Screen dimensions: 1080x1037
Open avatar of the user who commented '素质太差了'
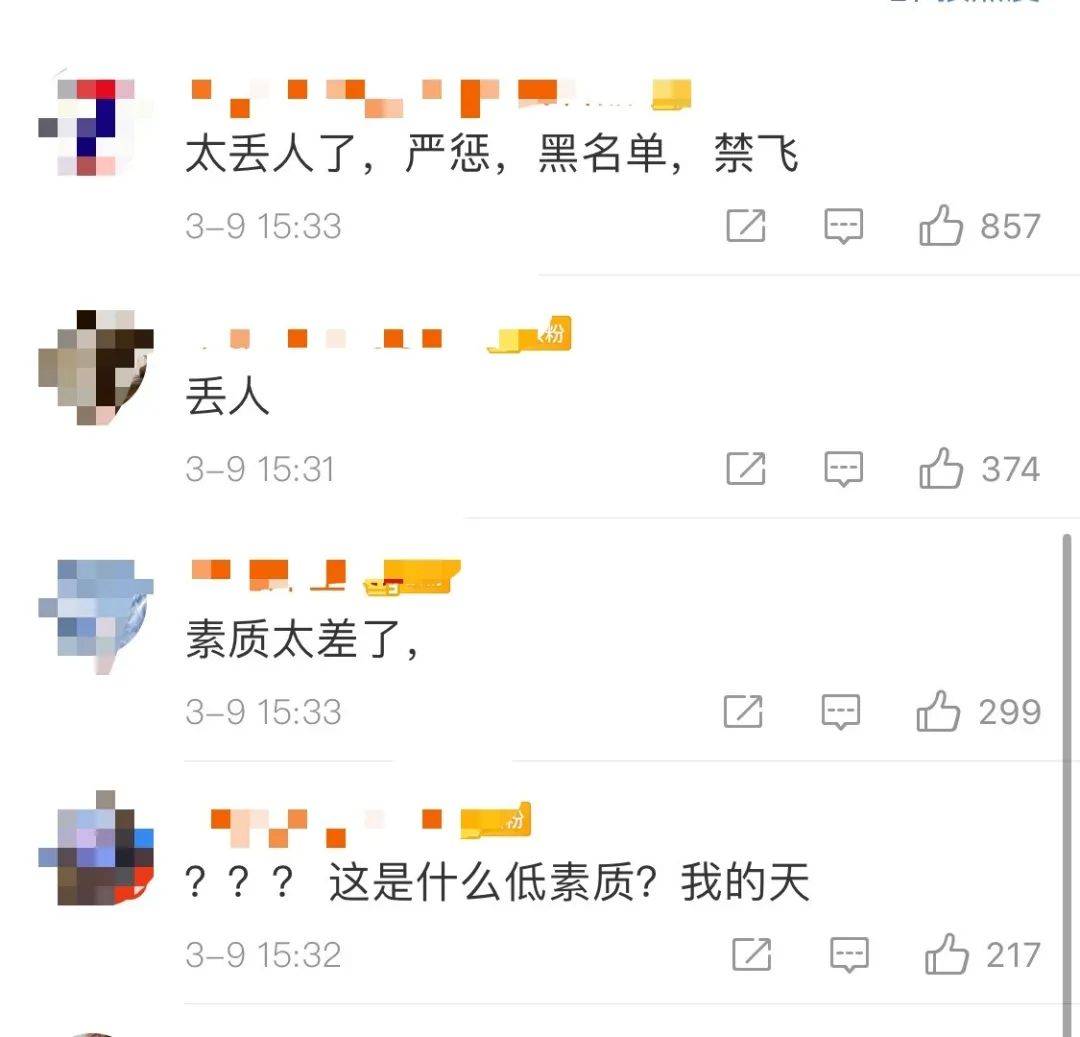coord(96,610)
